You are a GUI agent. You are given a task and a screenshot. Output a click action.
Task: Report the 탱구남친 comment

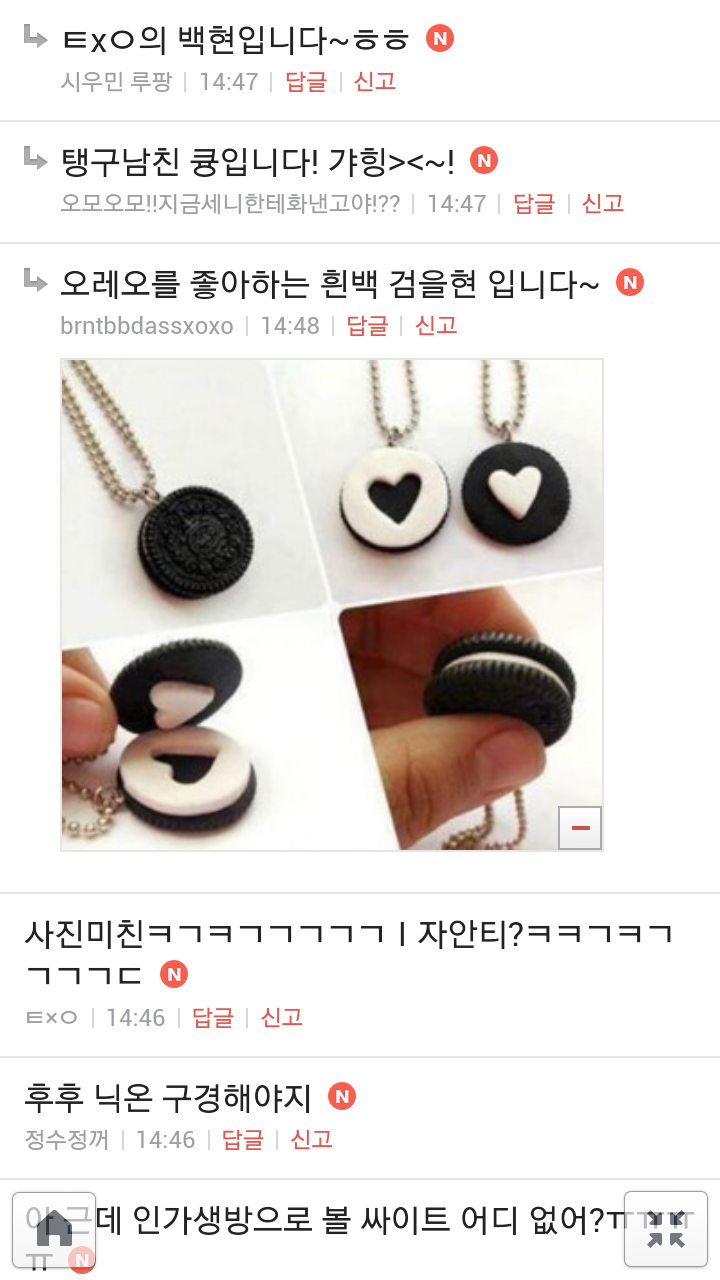603,204
